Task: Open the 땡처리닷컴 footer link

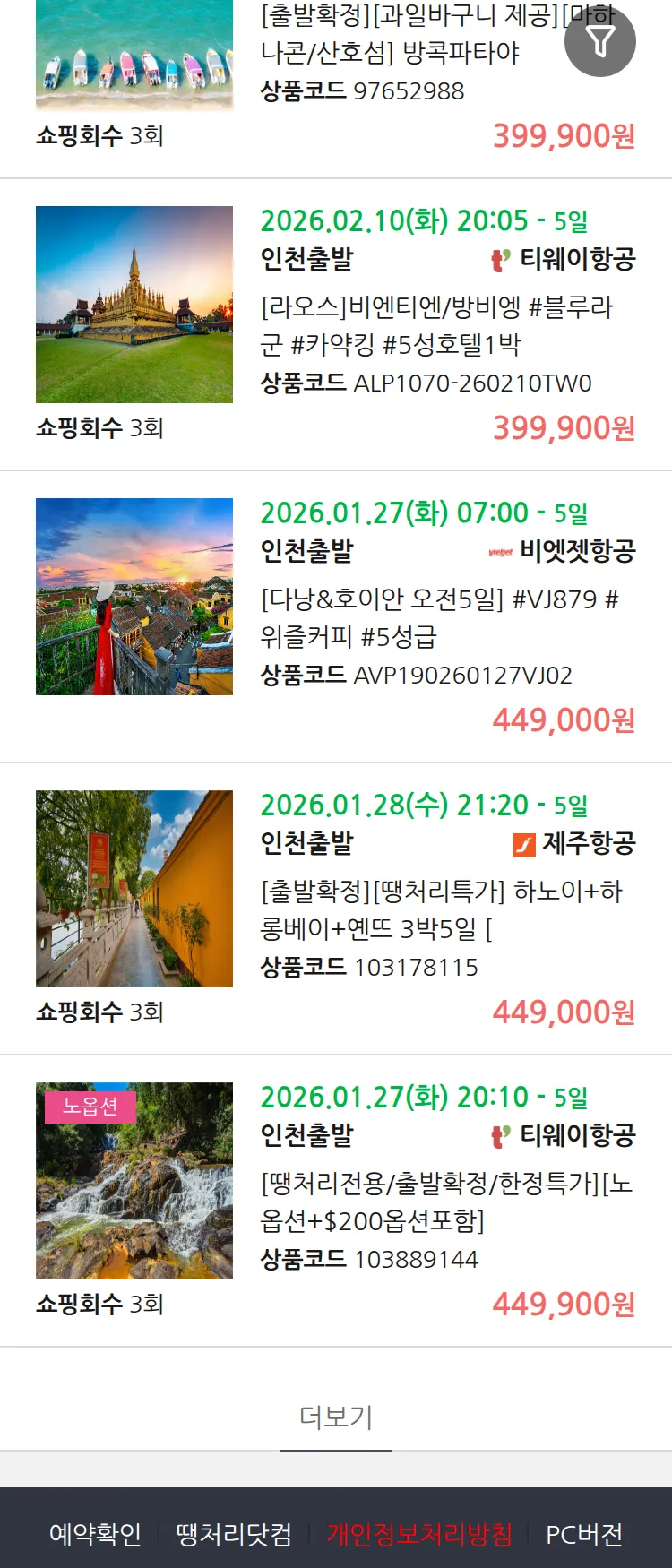Action: point(234,1534)
